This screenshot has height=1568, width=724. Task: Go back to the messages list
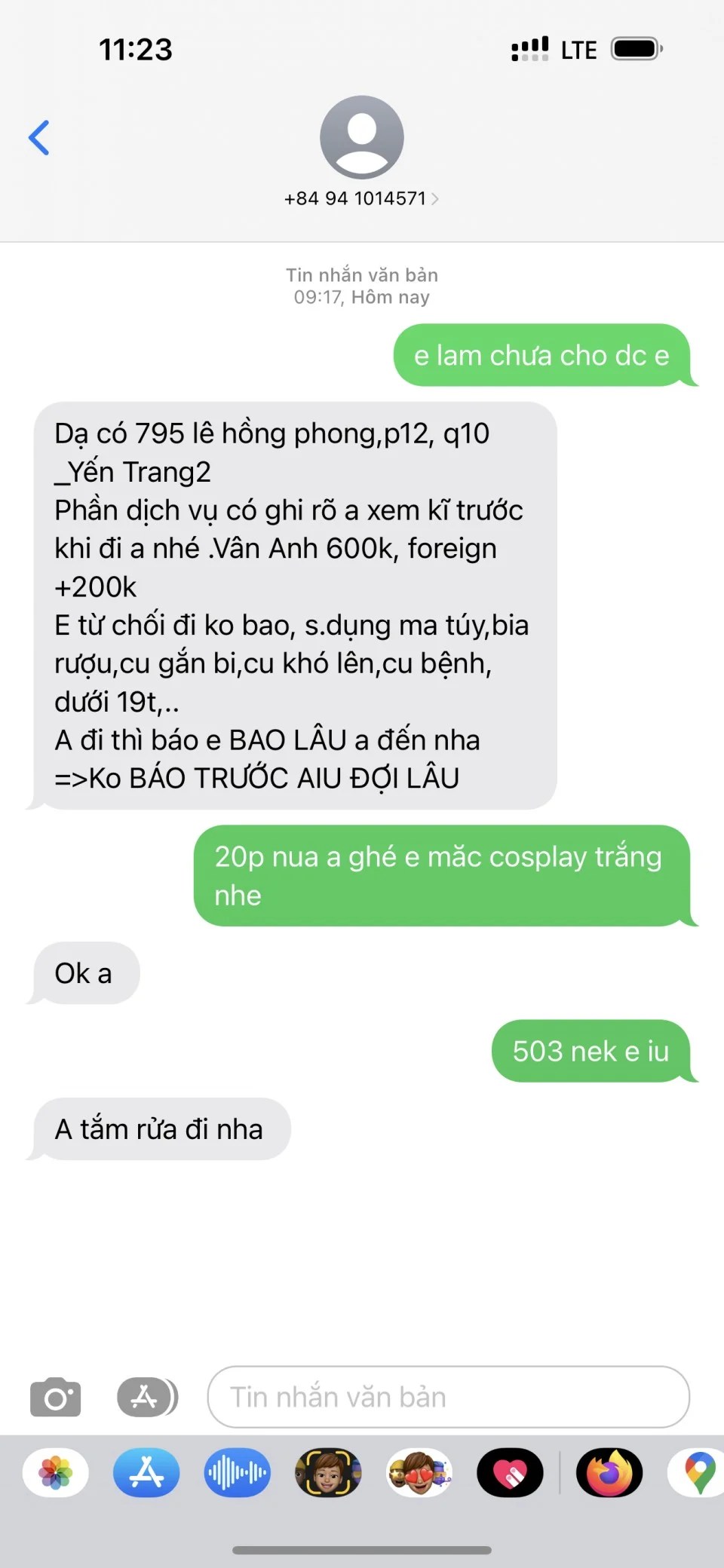pyautogui.click(x=39, y=138)
